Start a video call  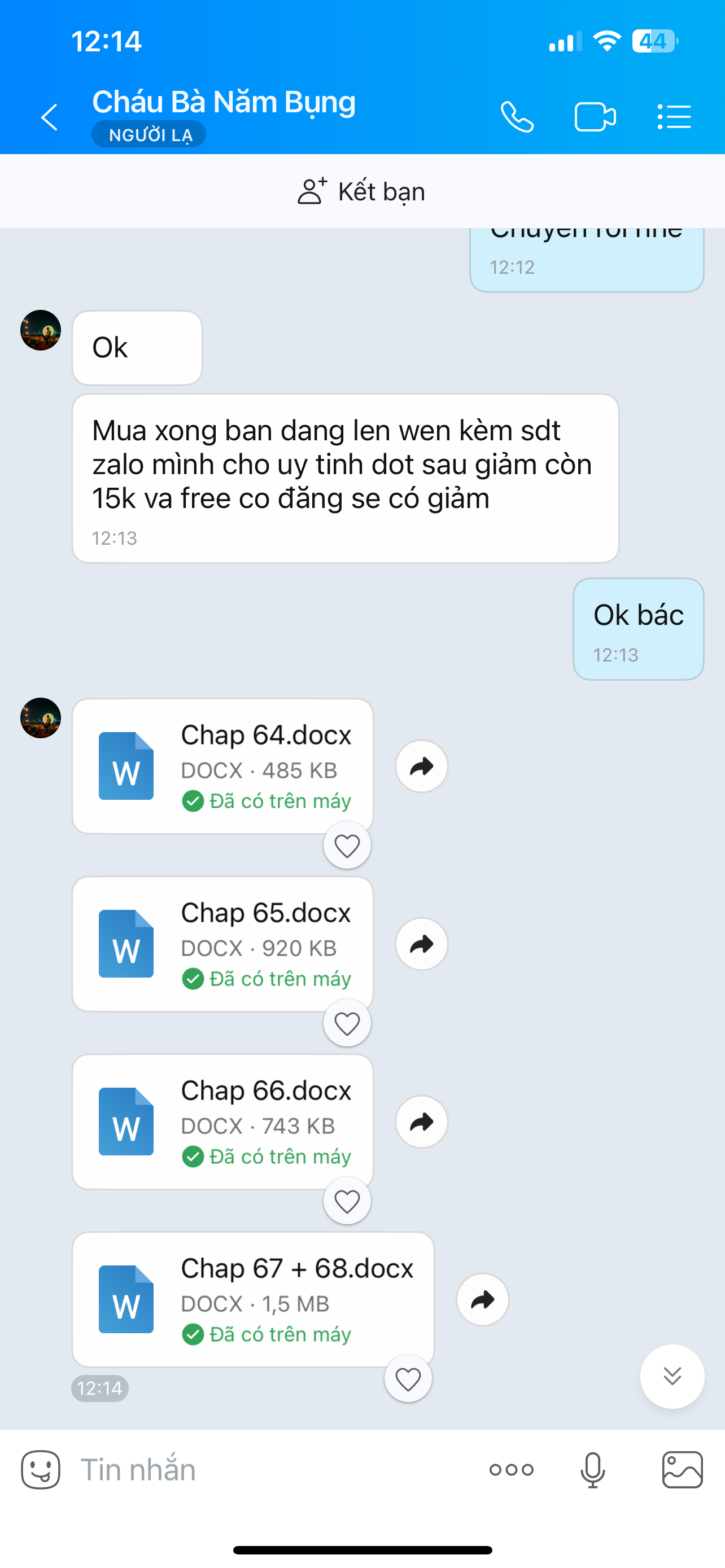pos(595,117)
